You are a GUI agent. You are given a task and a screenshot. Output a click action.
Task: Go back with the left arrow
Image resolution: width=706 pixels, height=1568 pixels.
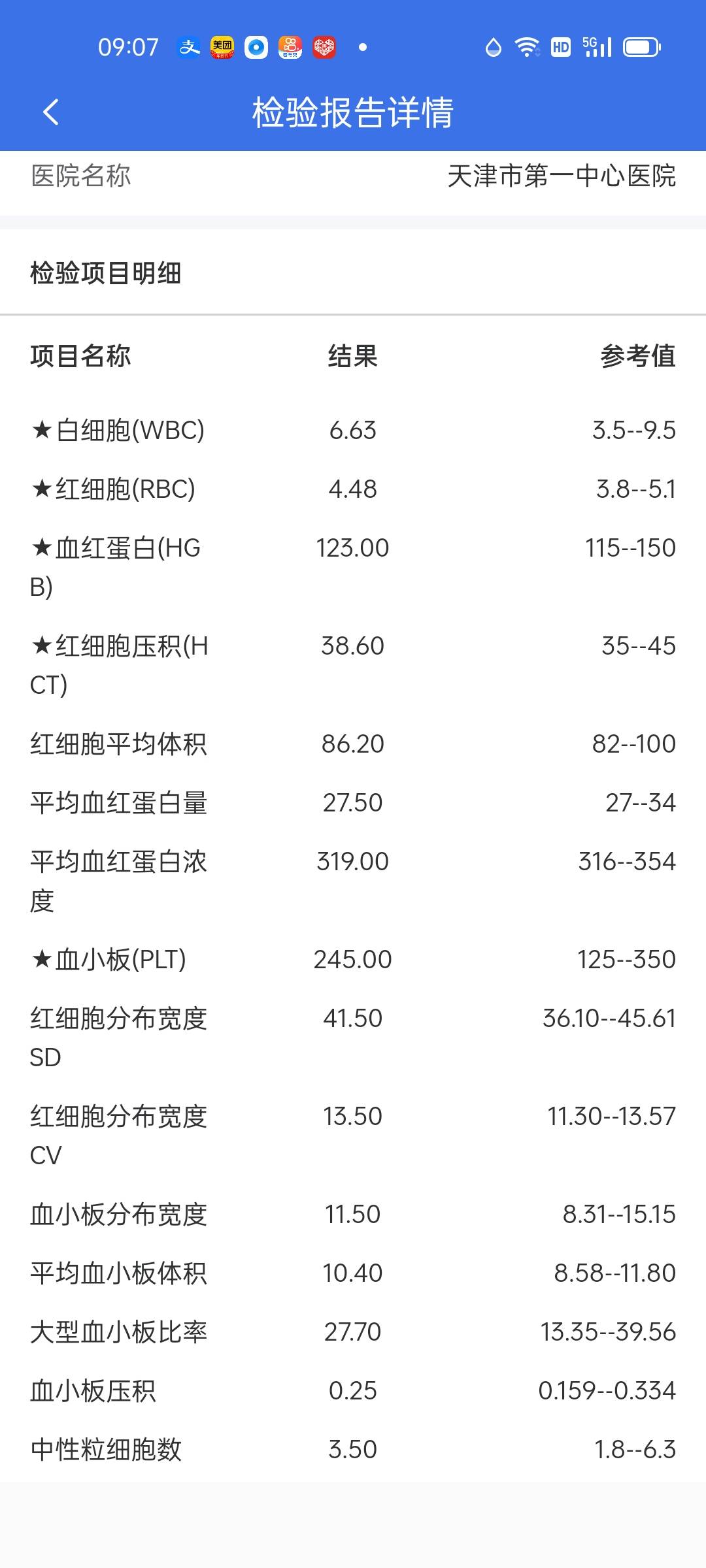coord(51,111)
